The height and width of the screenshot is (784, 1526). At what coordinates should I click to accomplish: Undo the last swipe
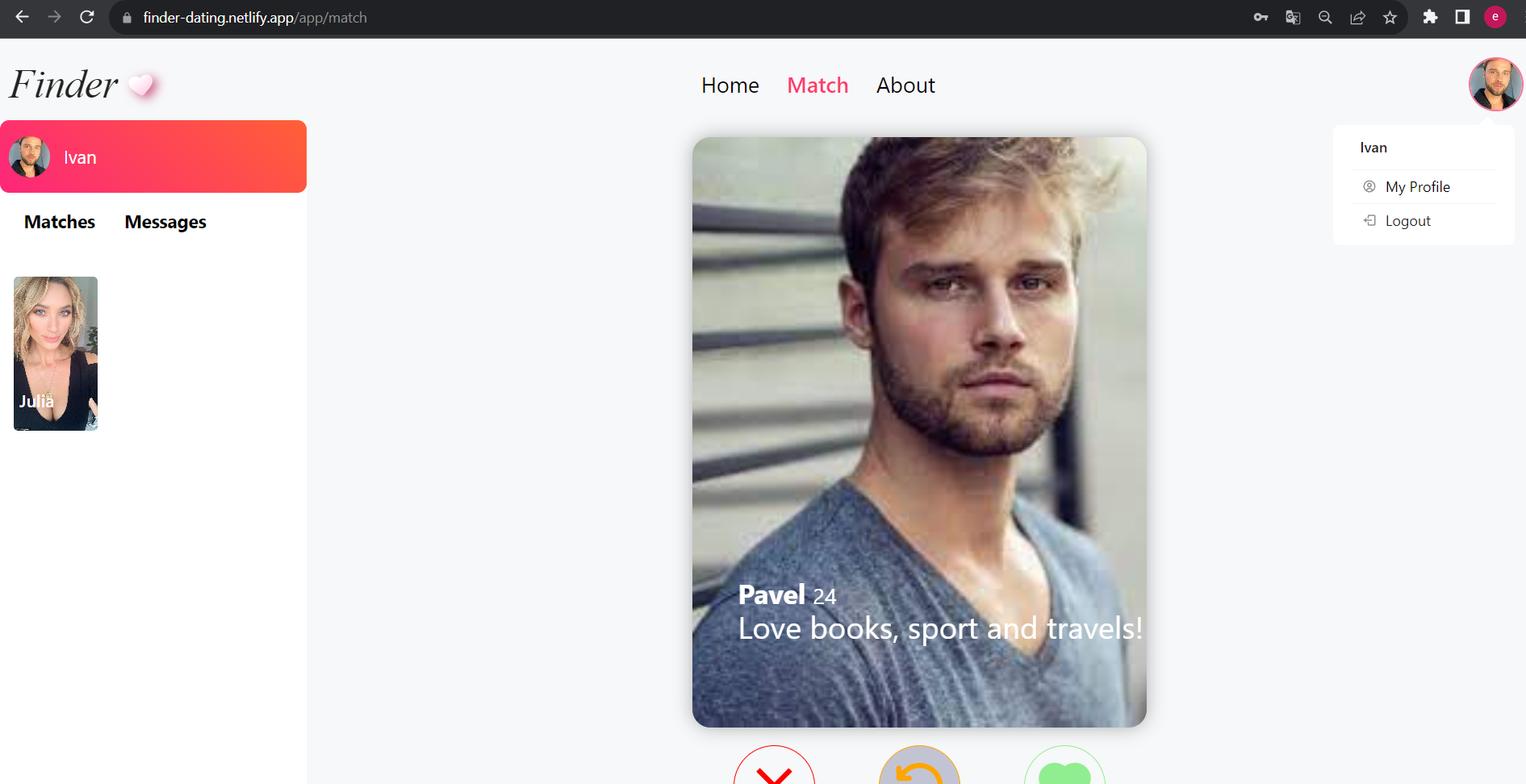pyautogui.click(x=919, y=769)
